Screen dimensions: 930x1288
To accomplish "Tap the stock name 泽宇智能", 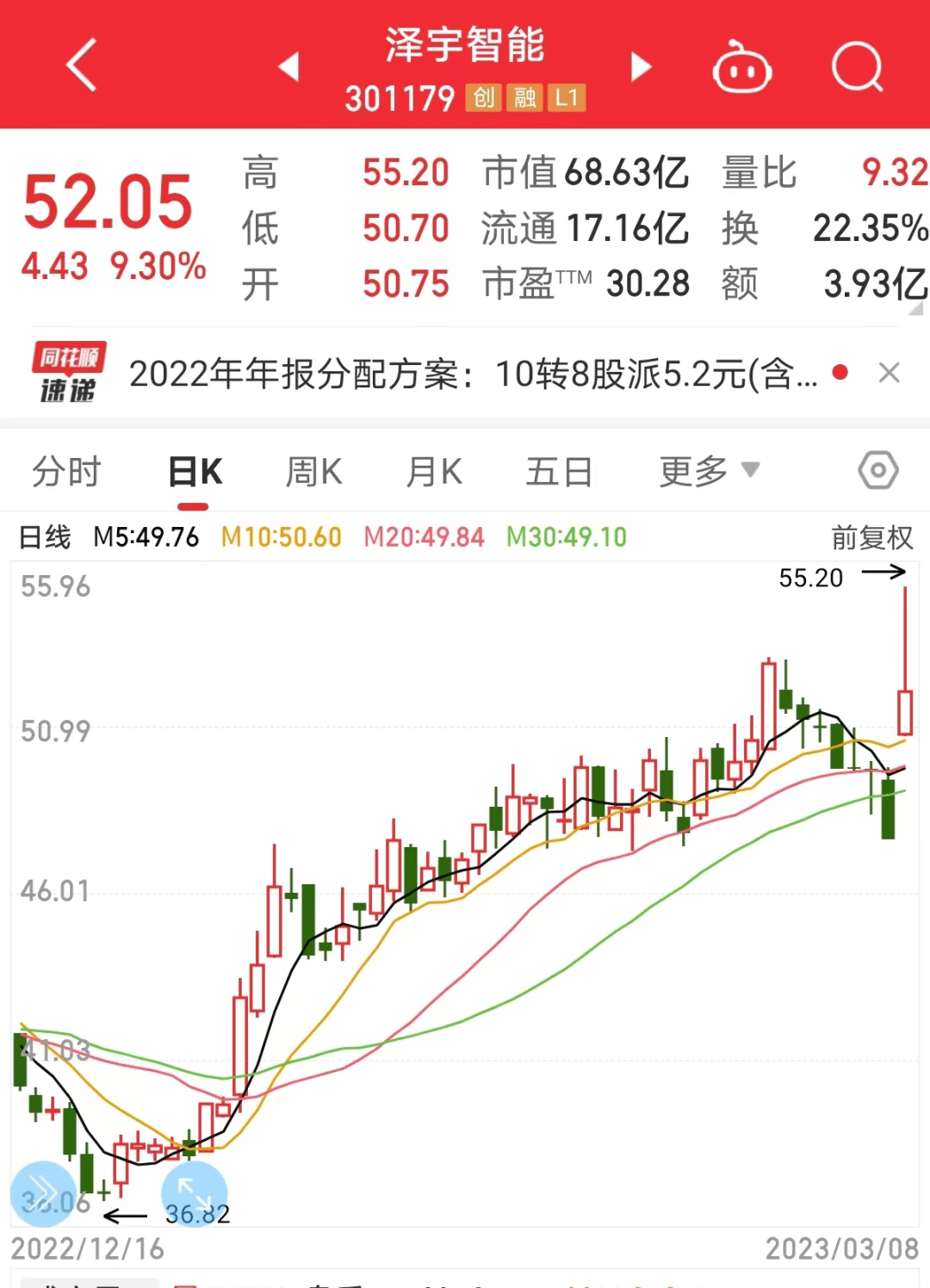I will point(465,47).
